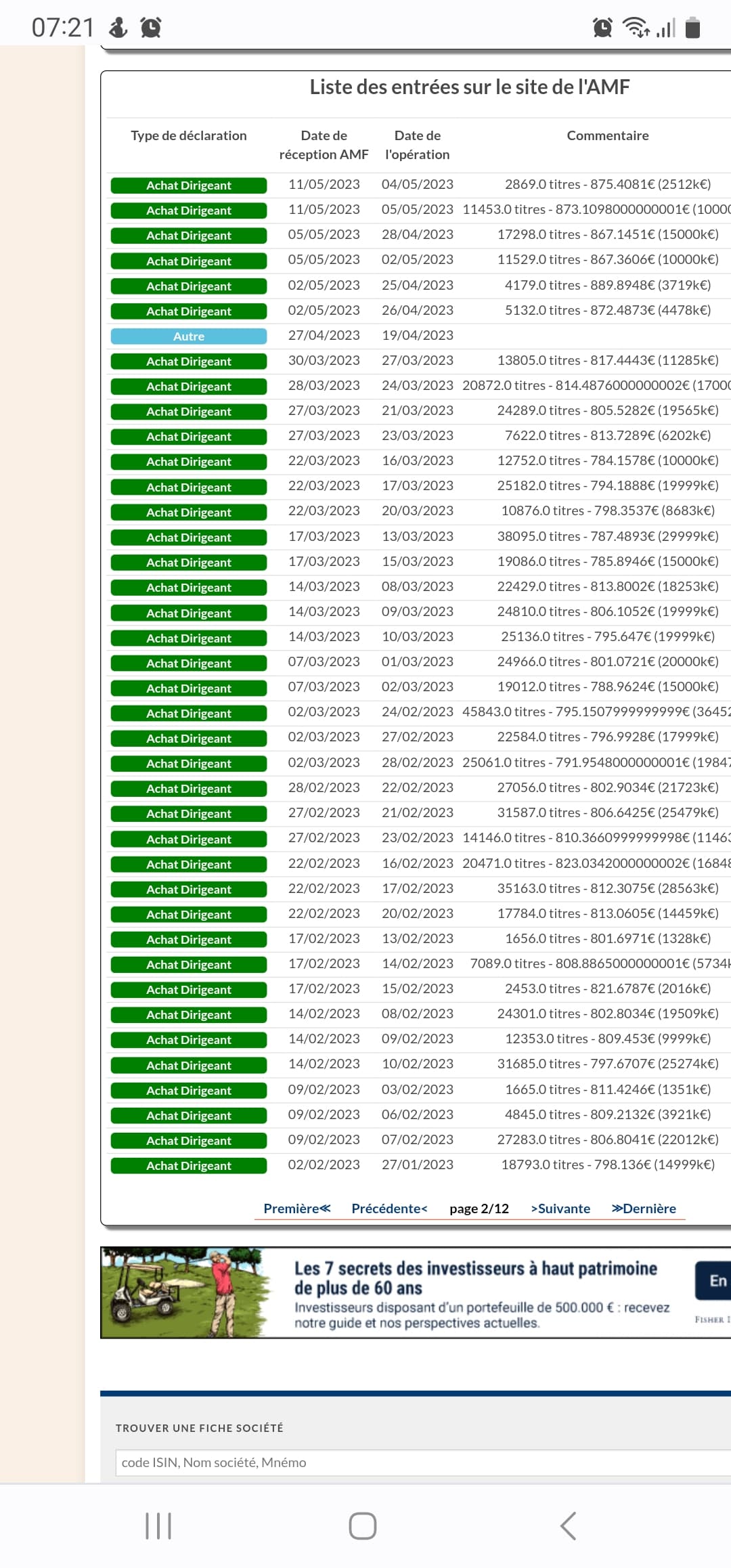
Task: Tap the En button on the ad
Action: pyautogui.click(x=714, y=1280)
